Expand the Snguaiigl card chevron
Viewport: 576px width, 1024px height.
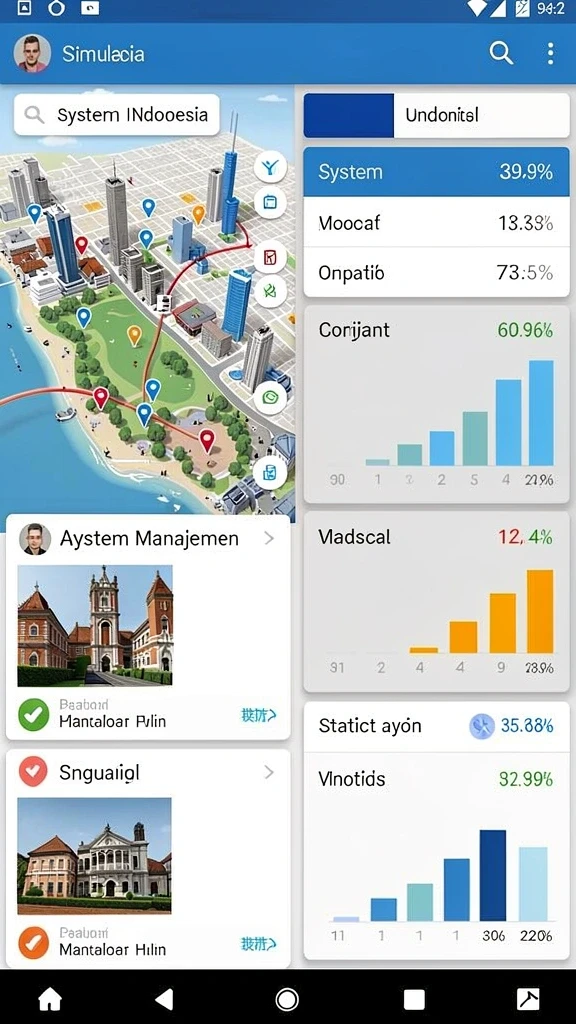coord(268,772)
